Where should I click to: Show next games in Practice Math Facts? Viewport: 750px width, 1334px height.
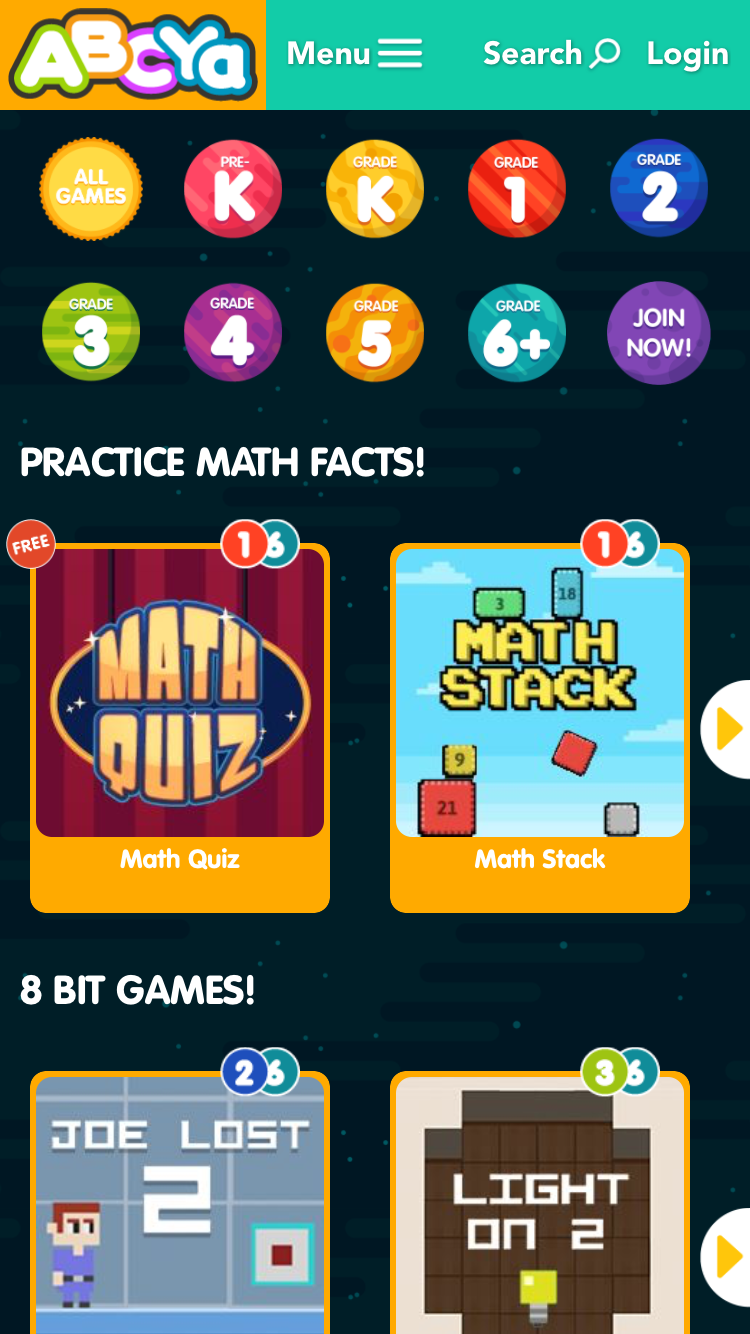tap(727, 729)
